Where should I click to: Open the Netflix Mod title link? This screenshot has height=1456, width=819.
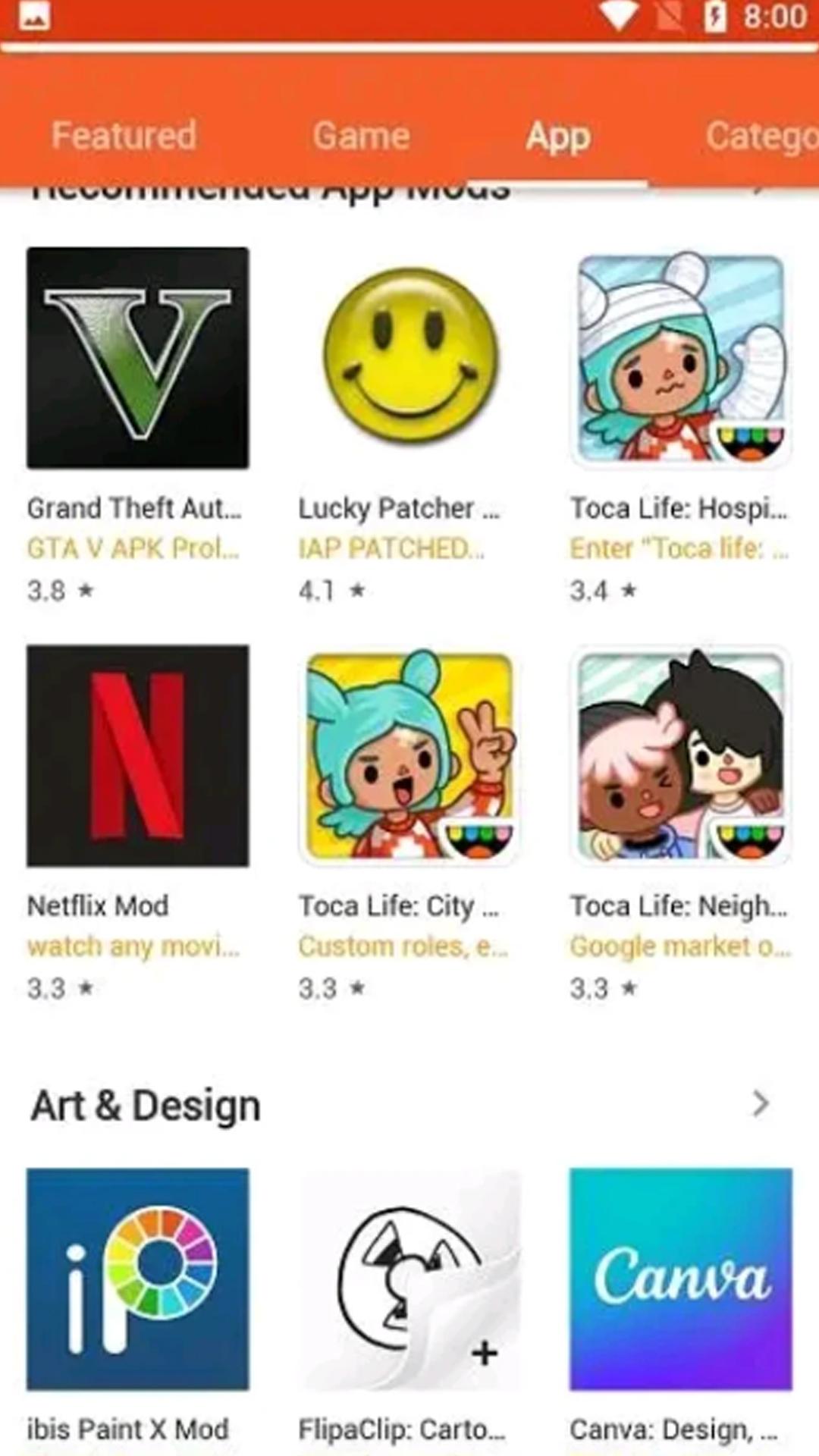point(97,906)
